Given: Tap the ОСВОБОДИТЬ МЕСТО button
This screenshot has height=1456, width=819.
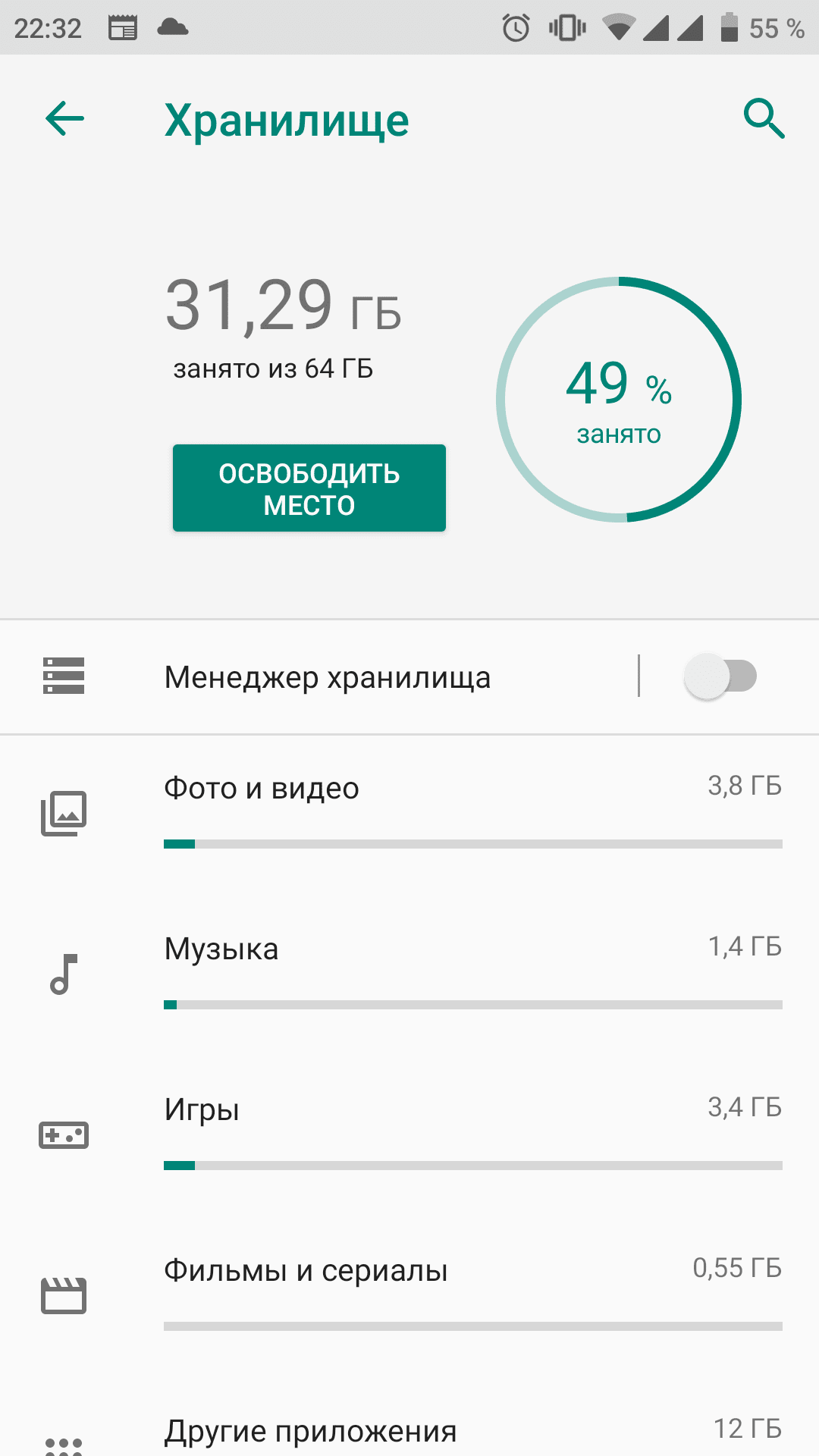Looking at the screenshot, I should point(309,488).
